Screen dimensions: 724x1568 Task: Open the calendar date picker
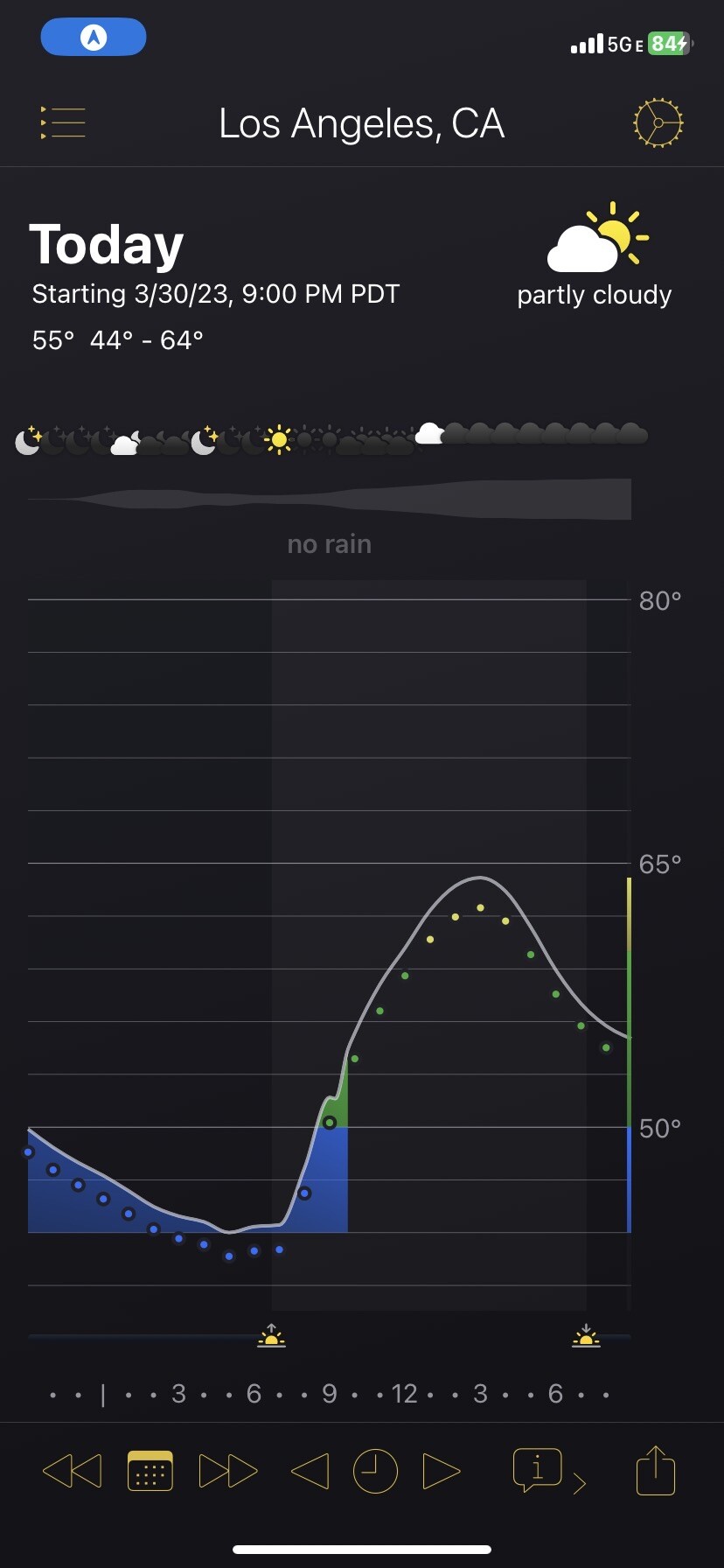click(x=150, y=1471)
